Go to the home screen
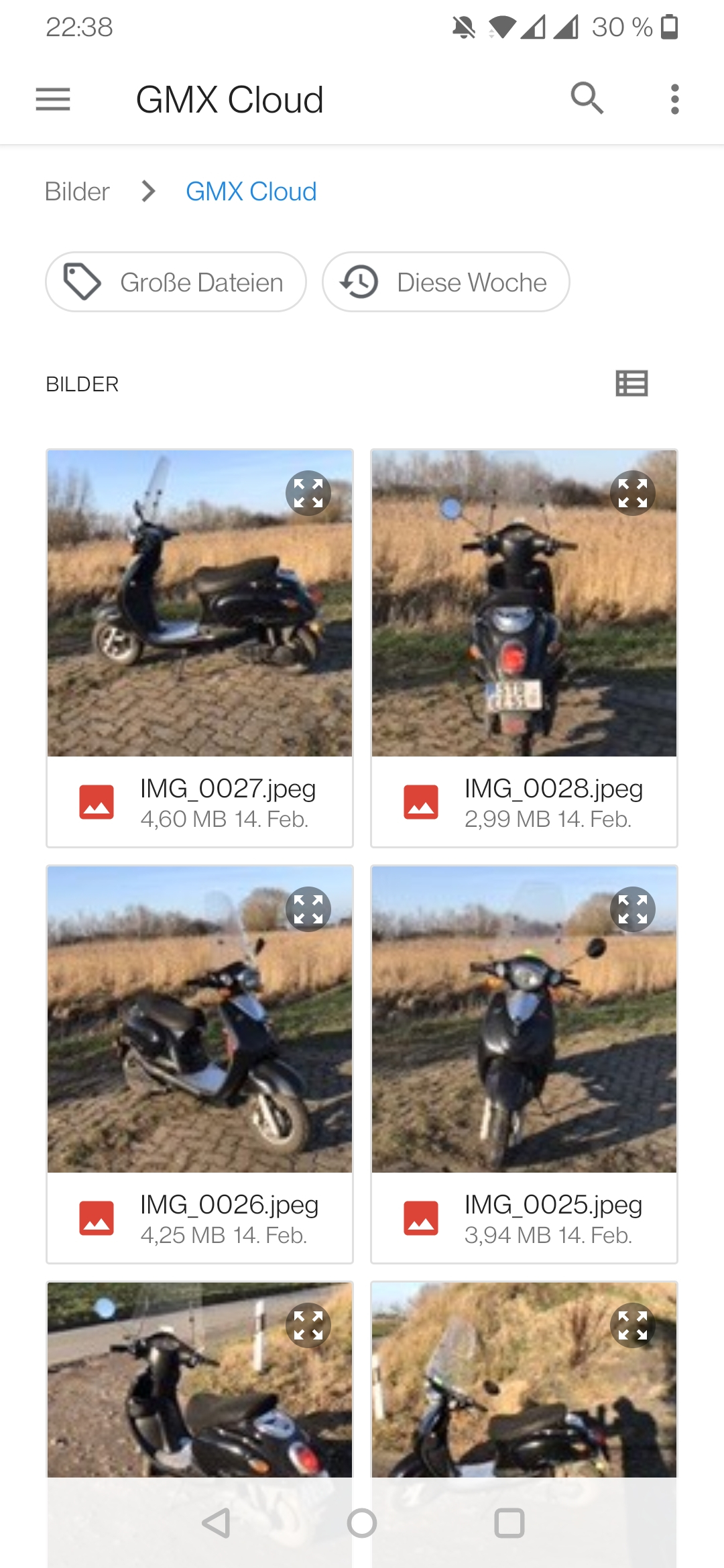 point(362,1523)
